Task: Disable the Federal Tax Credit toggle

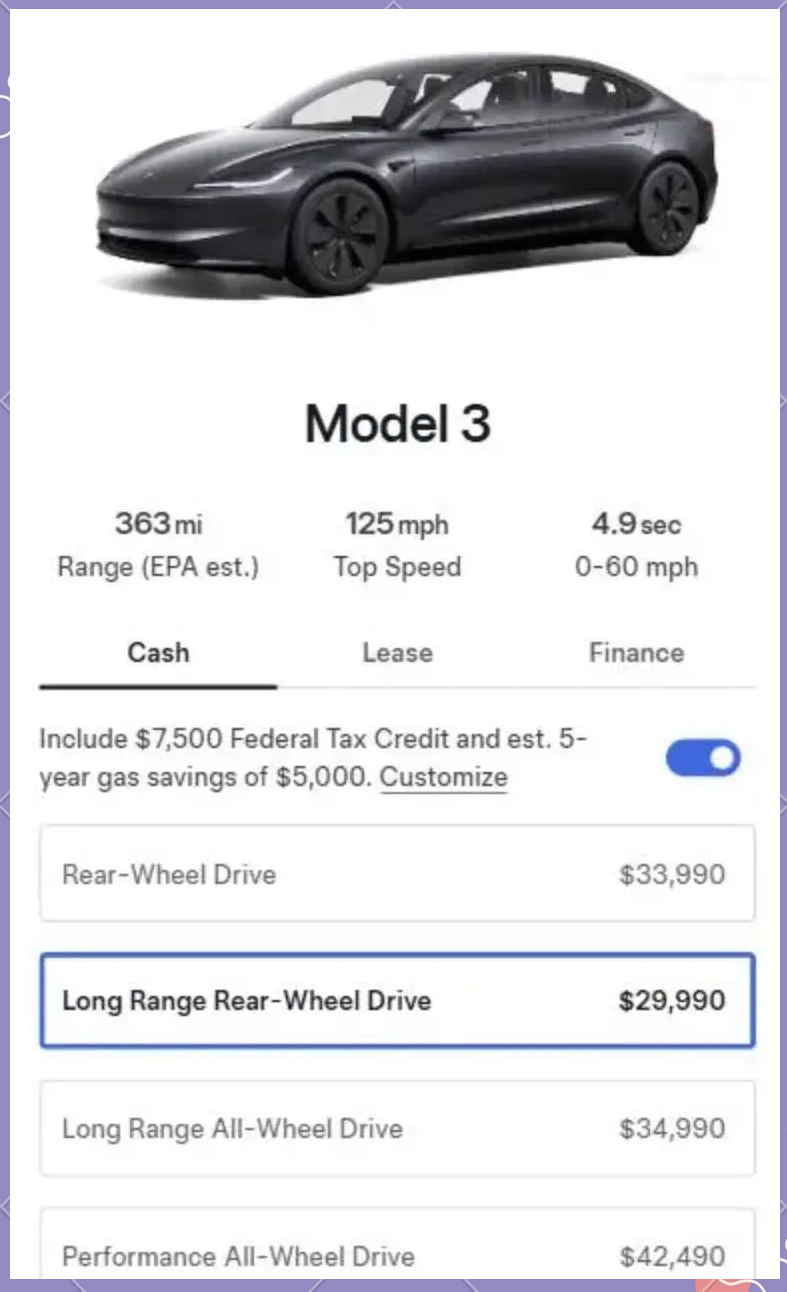Action: point(703,758)
